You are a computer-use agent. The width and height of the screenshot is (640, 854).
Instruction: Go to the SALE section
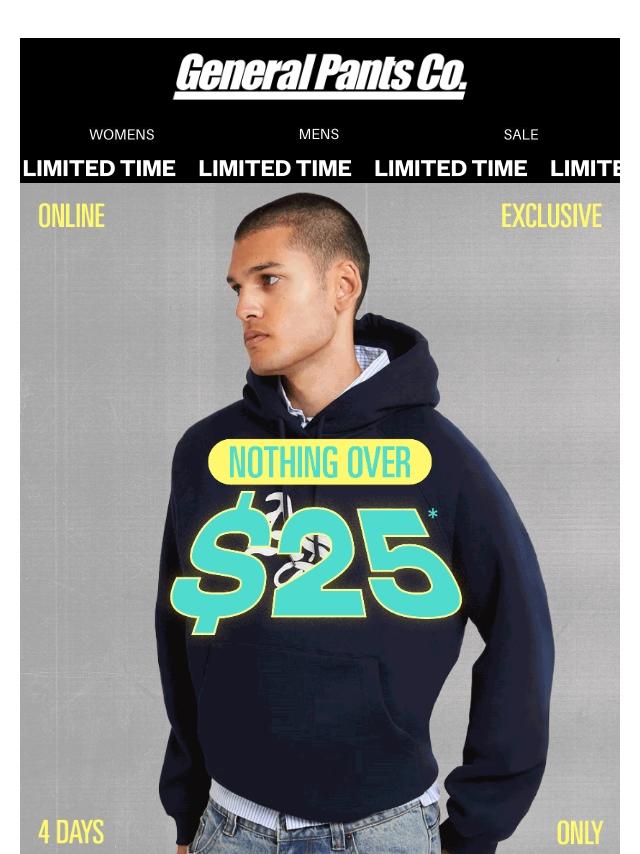[x=520, y=134]
